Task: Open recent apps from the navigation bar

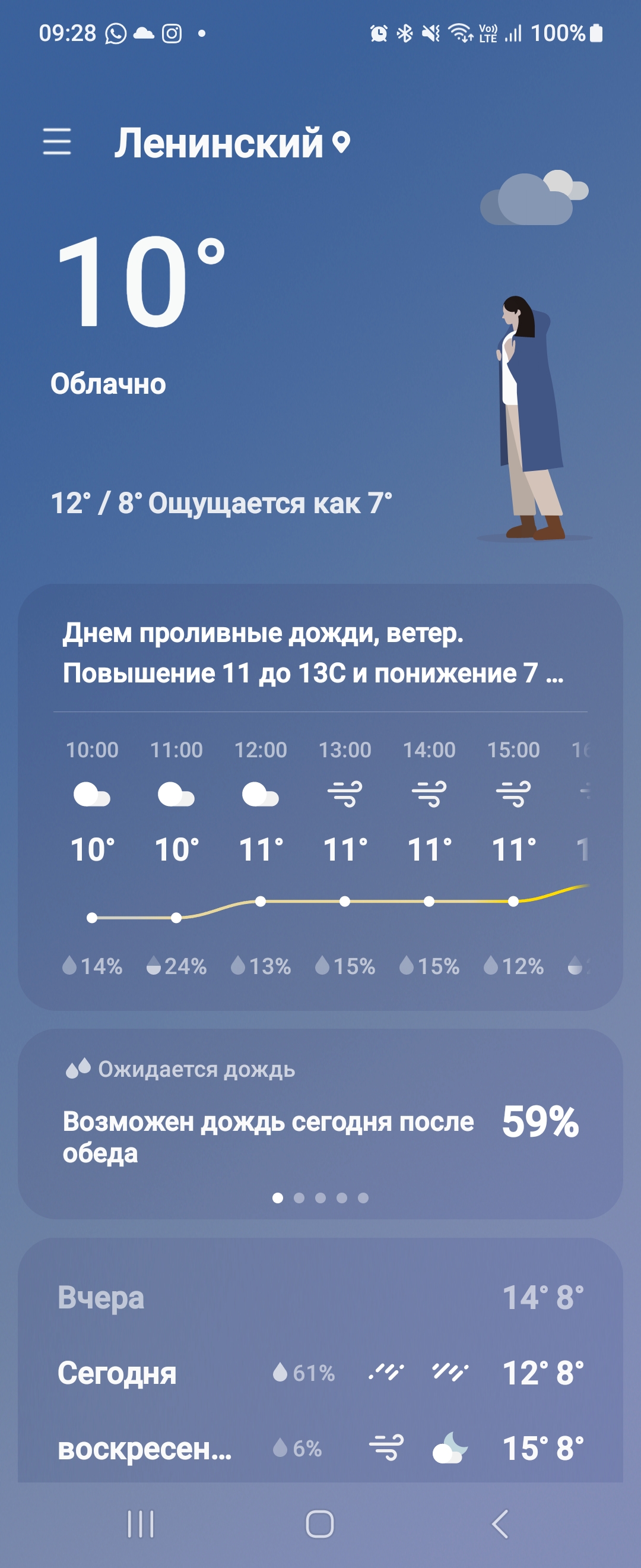Action: coord(141,1524)
